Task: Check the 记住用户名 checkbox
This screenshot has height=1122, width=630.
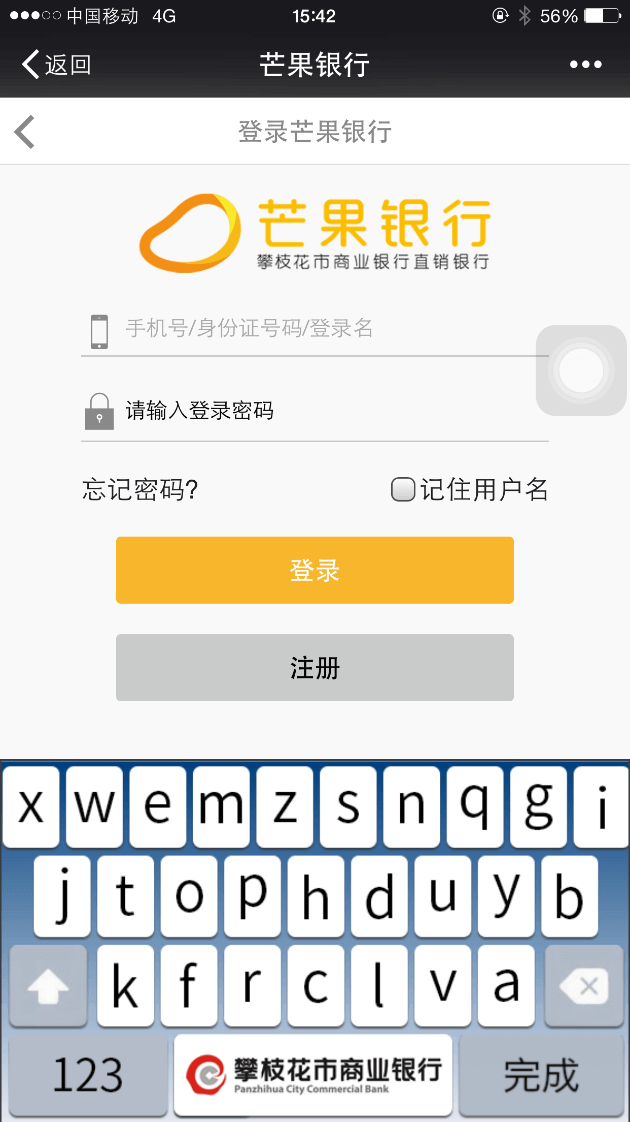Action: (403, 490)
